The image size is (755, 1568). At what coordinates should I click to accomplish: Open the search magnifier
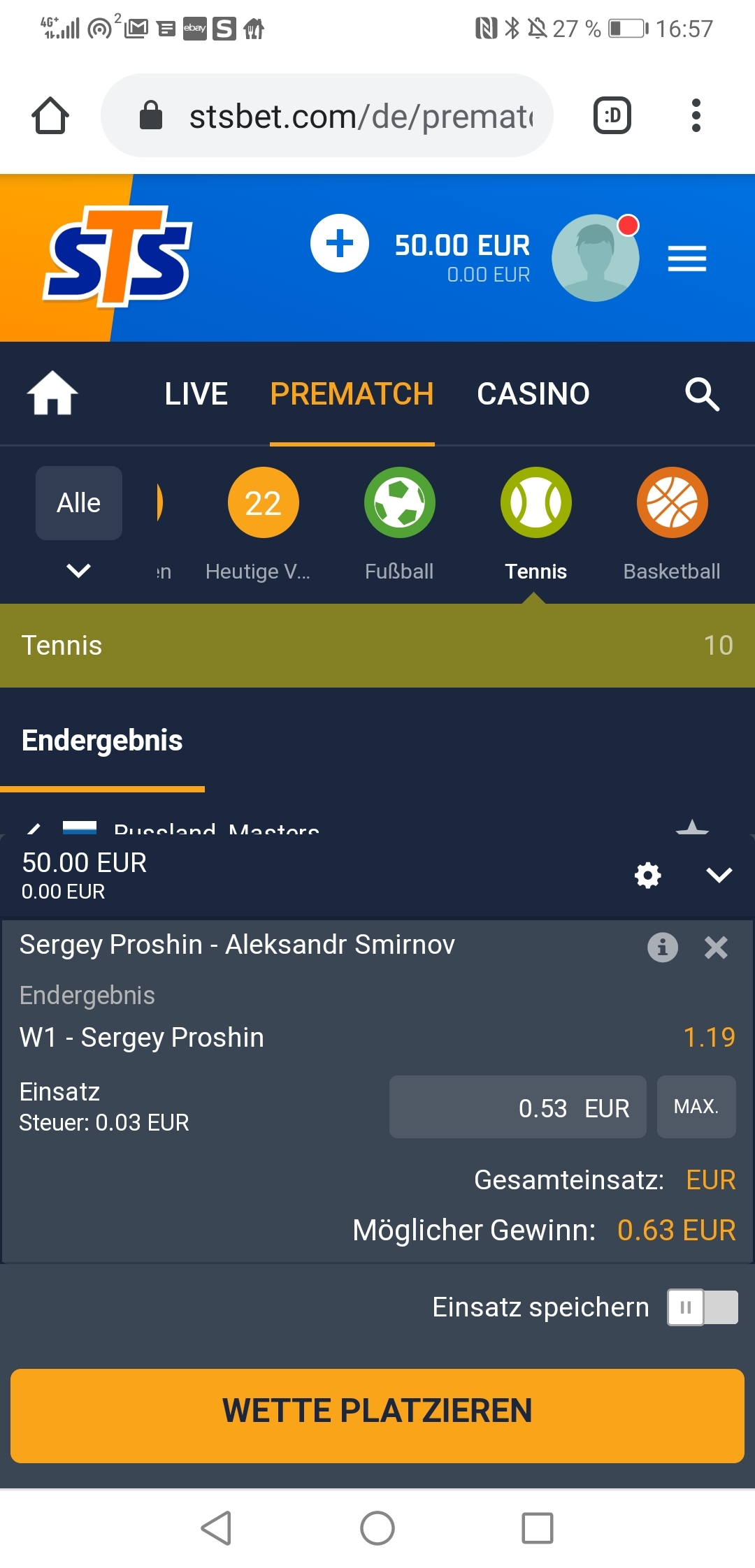click(x=702, y=394)
